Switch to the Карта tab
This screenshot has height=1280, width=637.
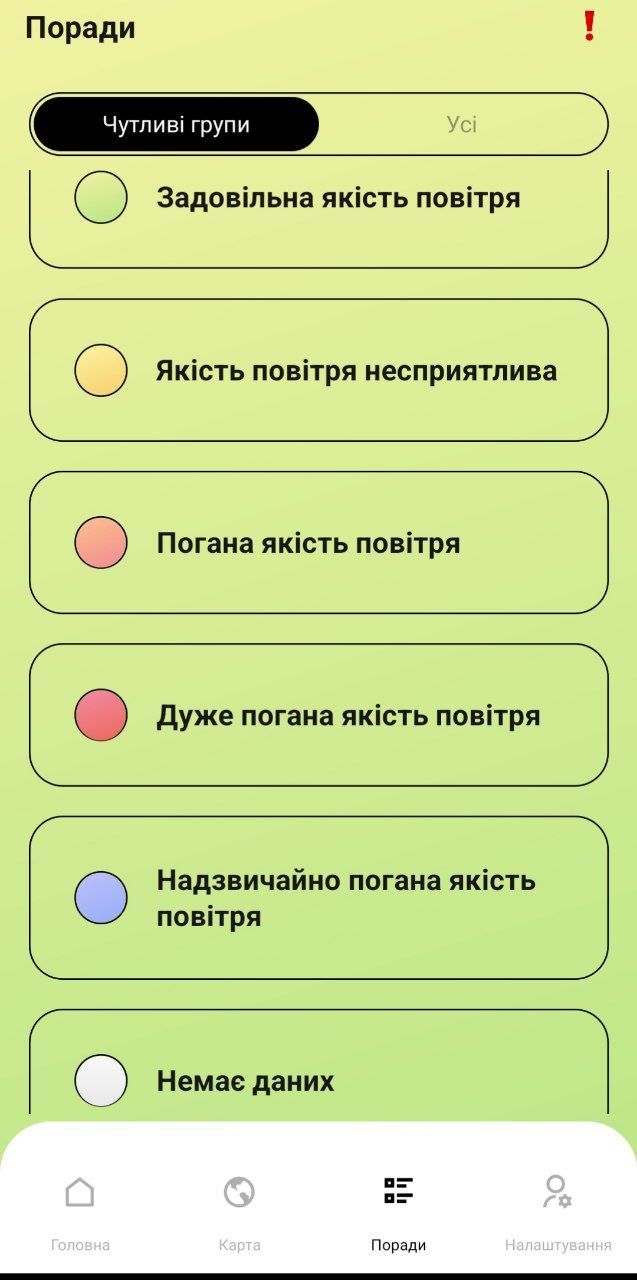pos(239,1212)
